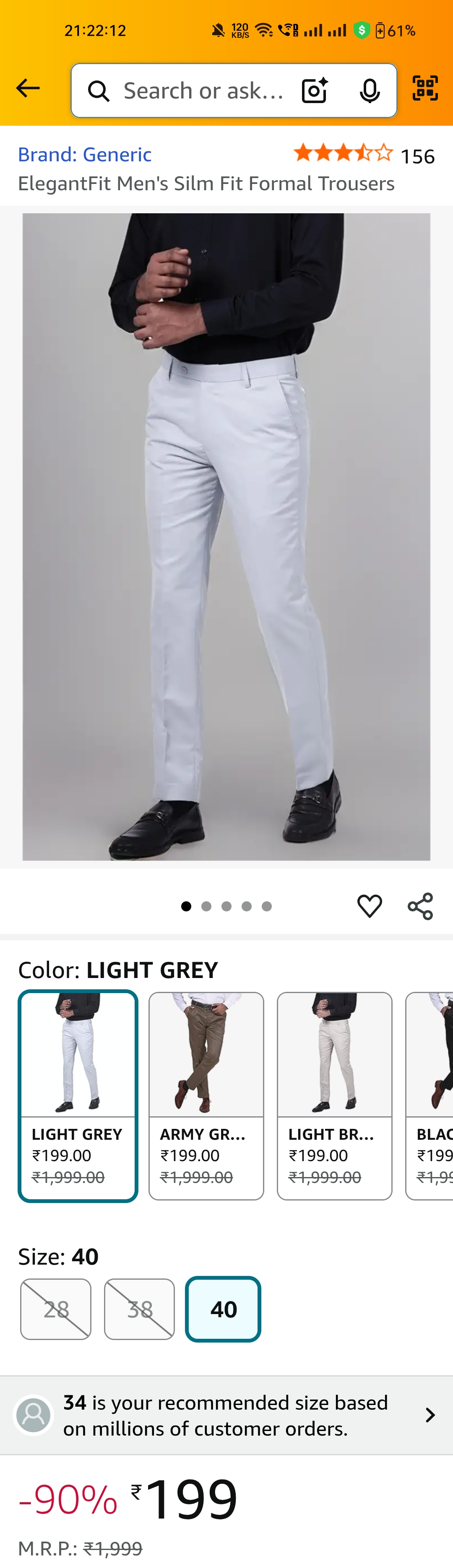This screenshot has height=1568, width=453.
Task: Tap unavailable size 38
Action: (x=139, y=1309)
